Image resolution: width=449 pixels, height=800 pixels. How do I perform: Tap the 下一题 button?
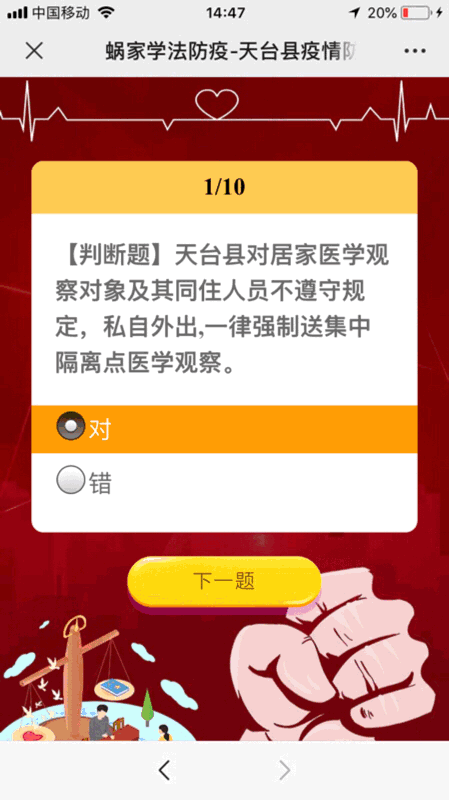pos(224,582)
